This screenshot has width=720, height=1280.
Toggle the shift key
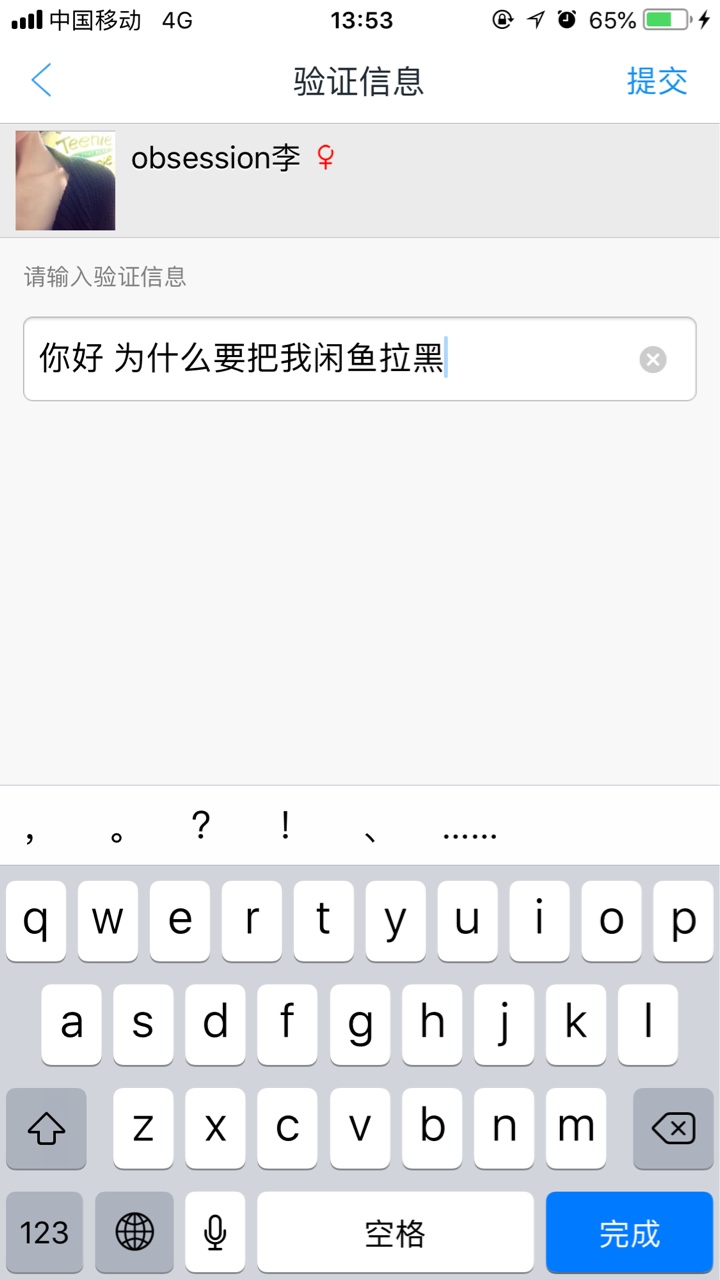46,1129
